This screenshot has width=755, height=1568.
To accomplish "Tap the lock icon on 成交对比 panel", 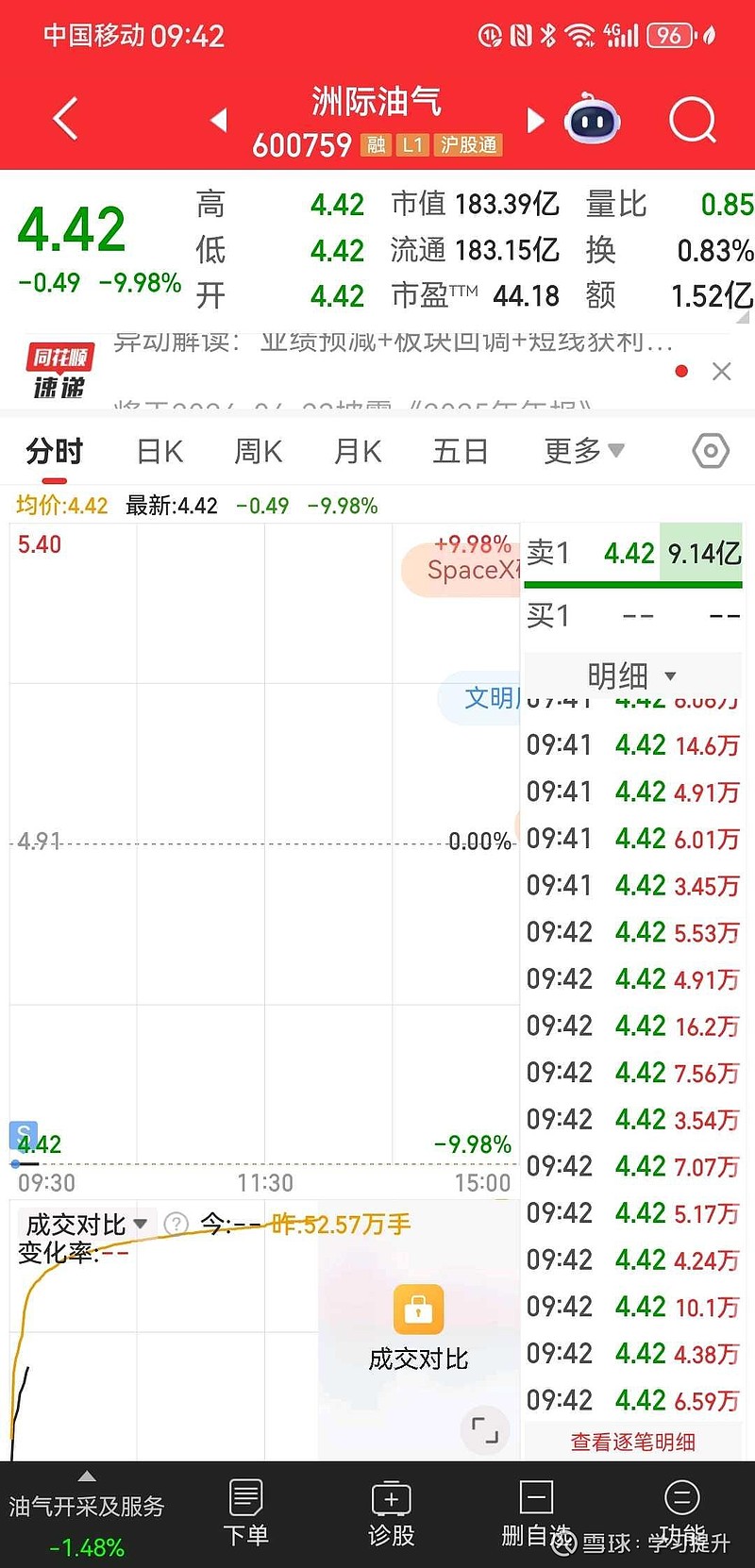I will coord(418,1309).
